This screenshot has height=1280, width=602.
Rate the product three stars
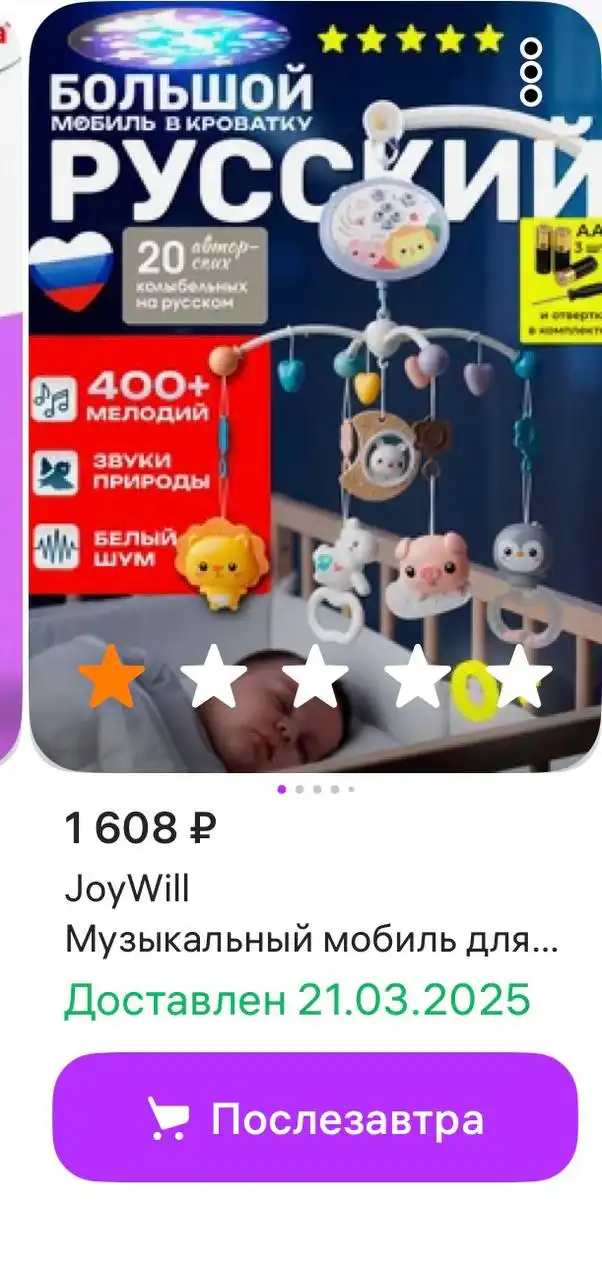pos(315,677)
